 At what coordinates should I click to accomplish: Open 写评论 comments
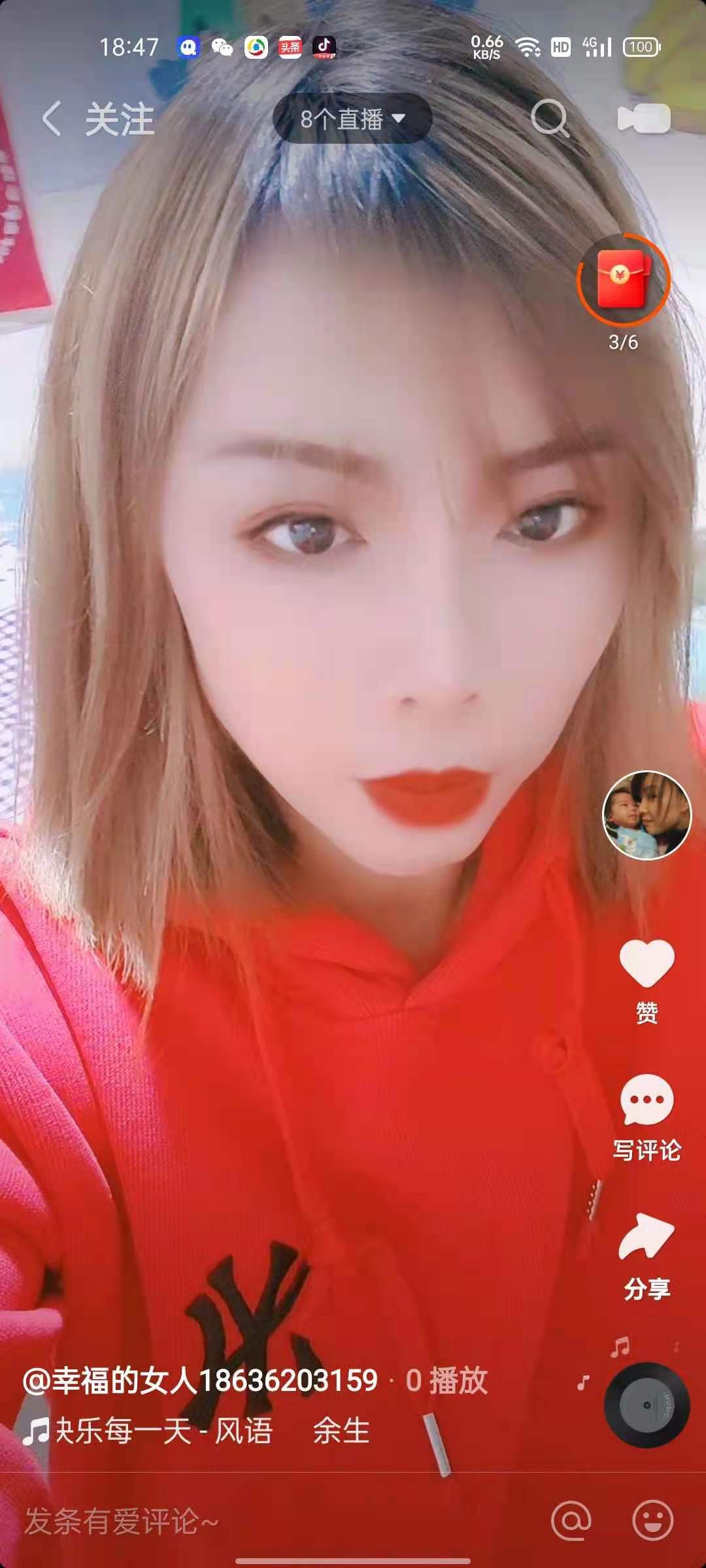click(647, 1102)
